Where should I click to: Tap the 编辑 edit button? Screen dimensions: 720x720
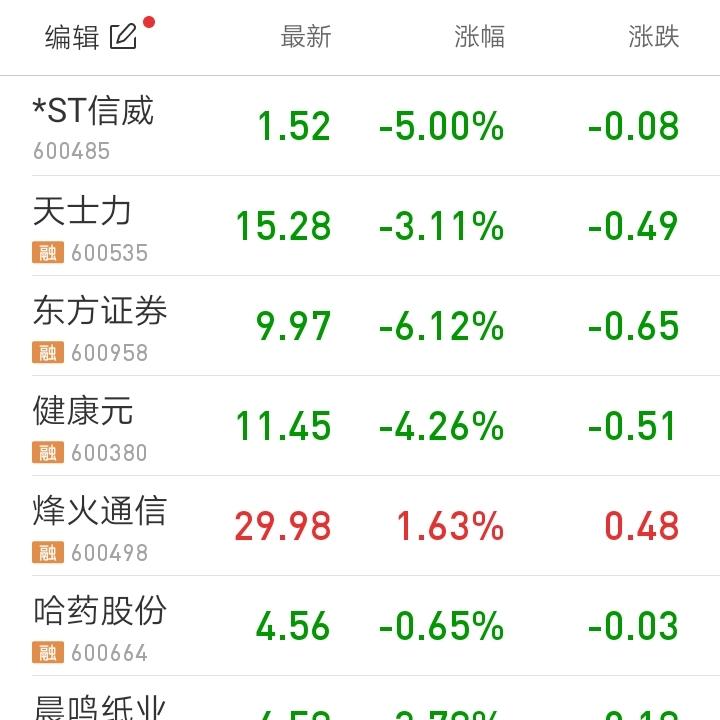(90, 37)
